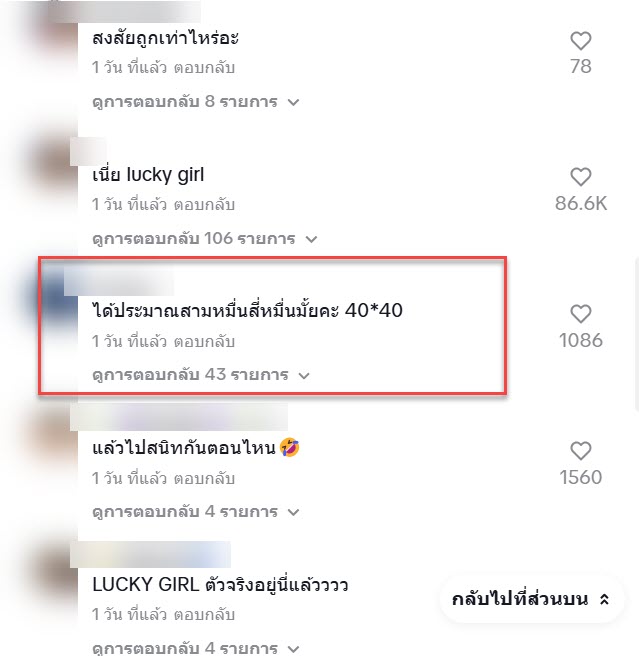
Task: Like the comment mentioning 40*40
Action: coord(580,313)
